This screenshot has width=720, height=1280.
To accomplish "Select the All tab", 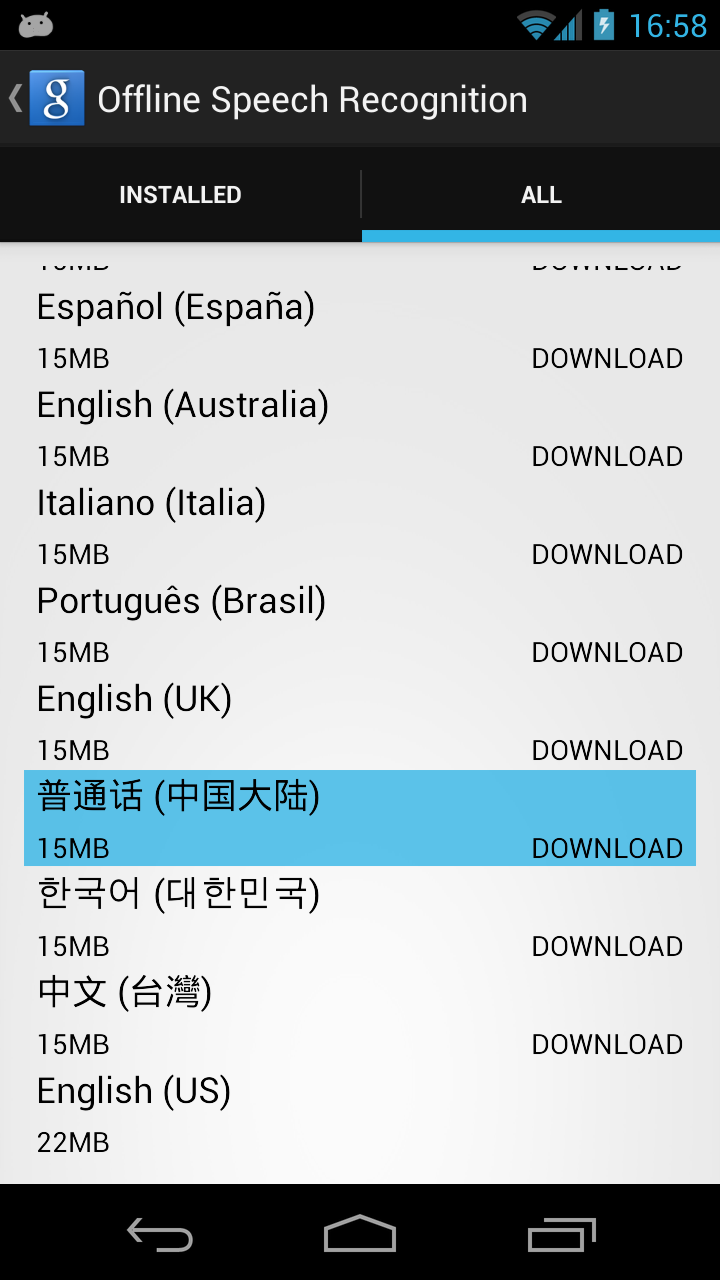I will point(541,195).
